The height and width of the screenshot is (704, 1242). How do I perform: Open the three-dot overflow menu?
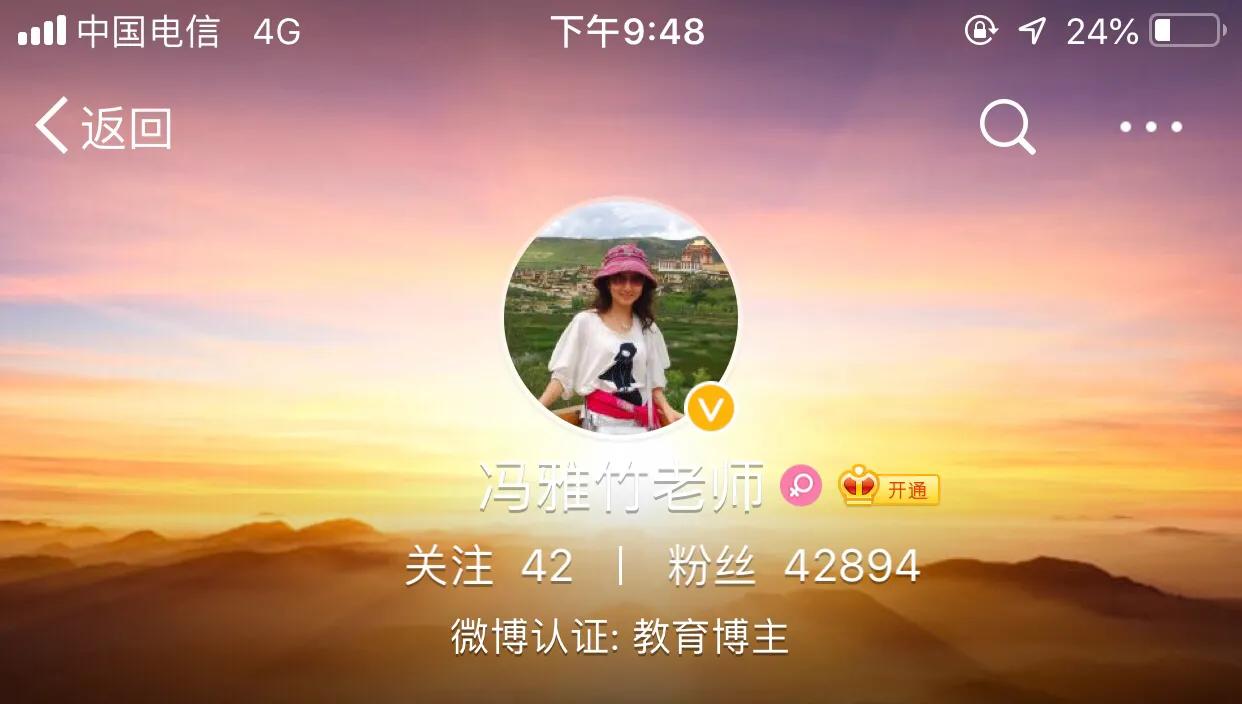coord(1150,127)
